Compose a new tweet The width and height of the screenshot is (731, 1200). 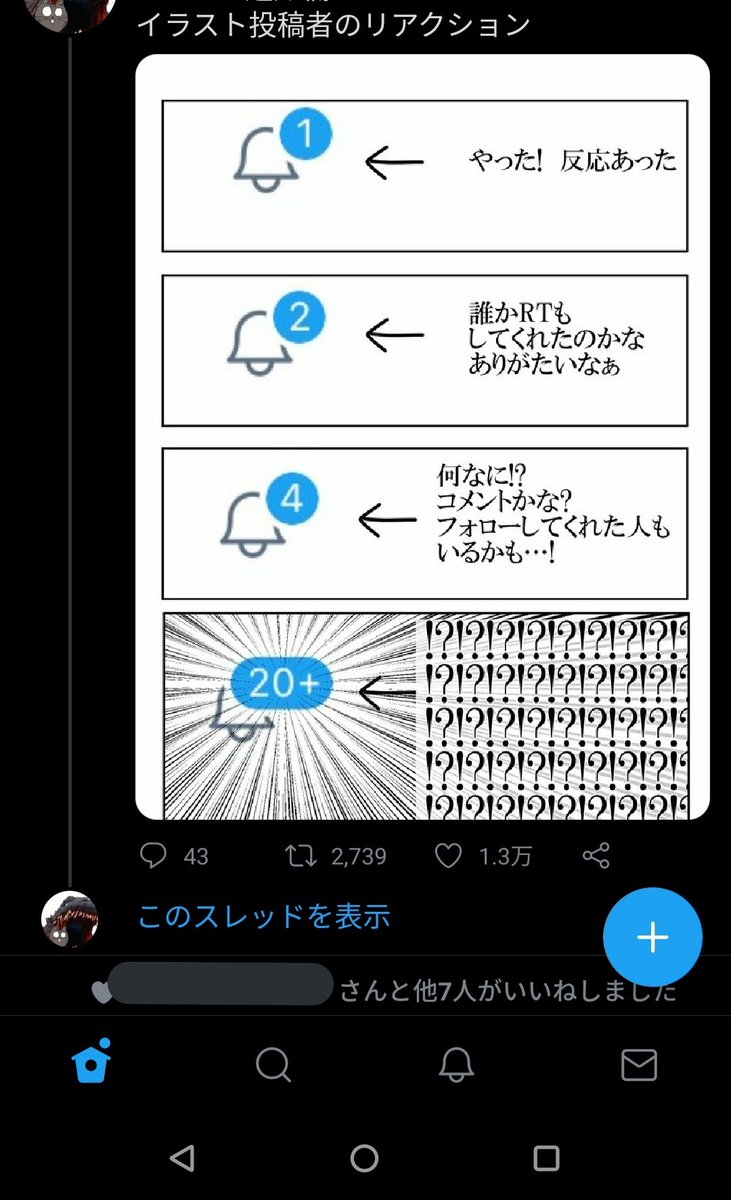652,937
